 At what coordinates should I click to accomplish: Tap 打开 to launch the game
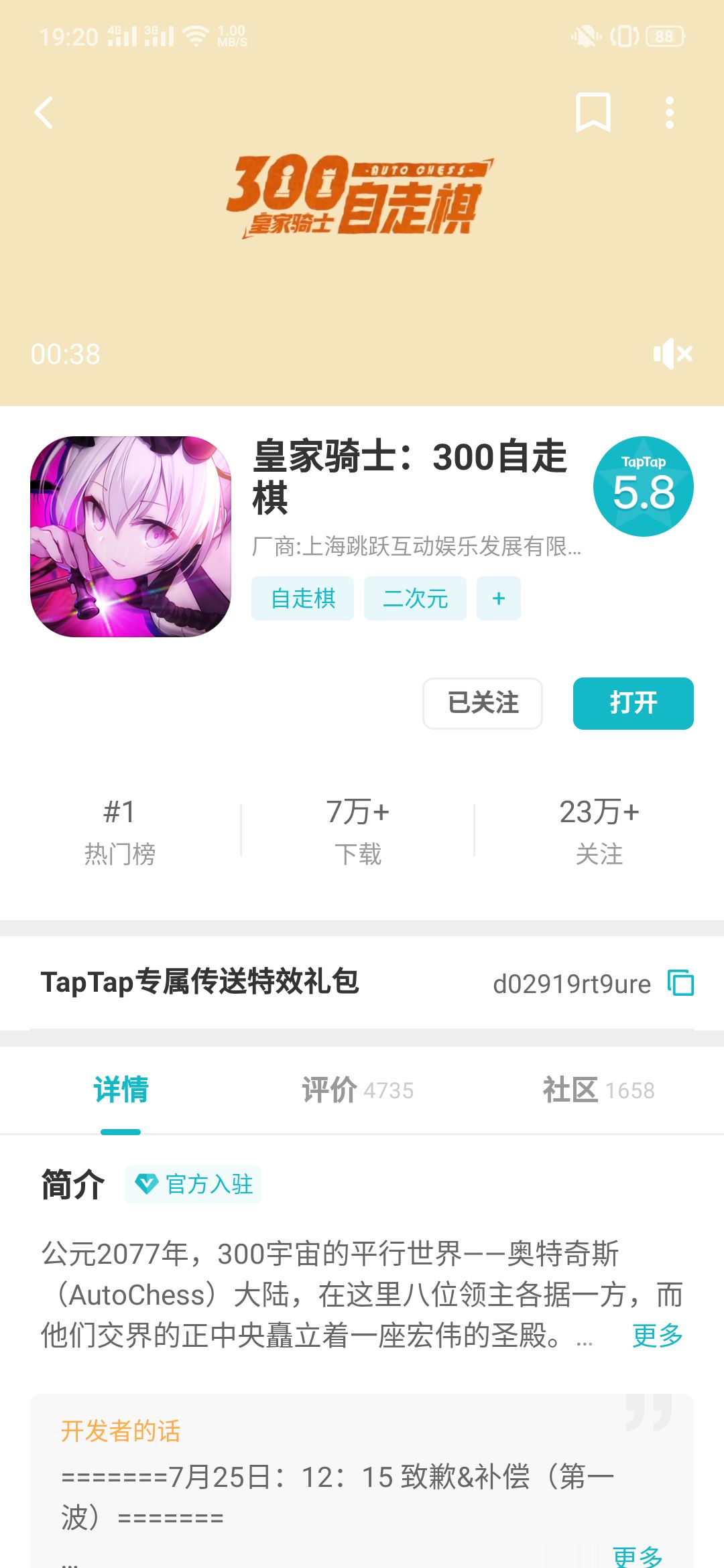tap(632, 703)
